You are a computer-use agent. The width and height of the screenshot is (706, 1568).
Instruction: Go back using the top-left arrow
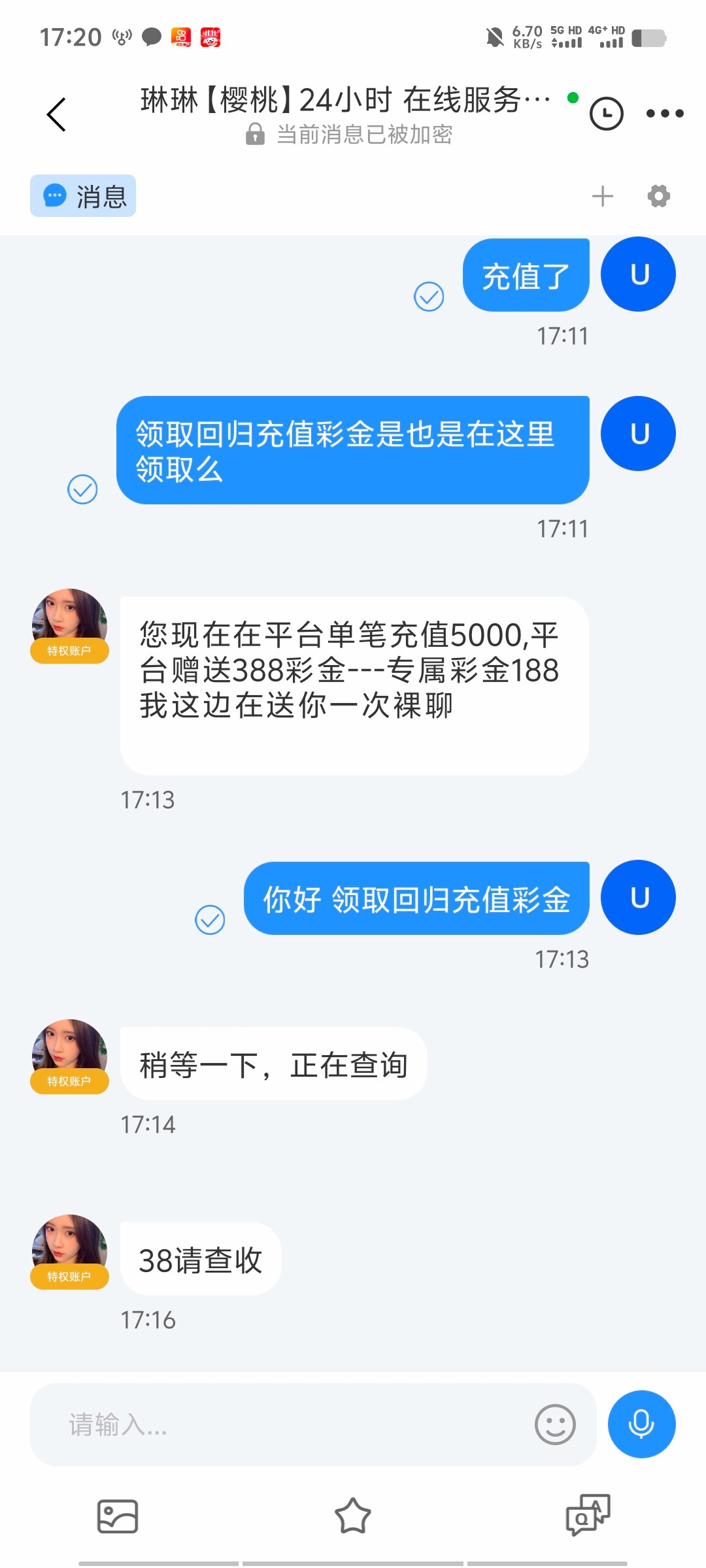click(57, 115)
